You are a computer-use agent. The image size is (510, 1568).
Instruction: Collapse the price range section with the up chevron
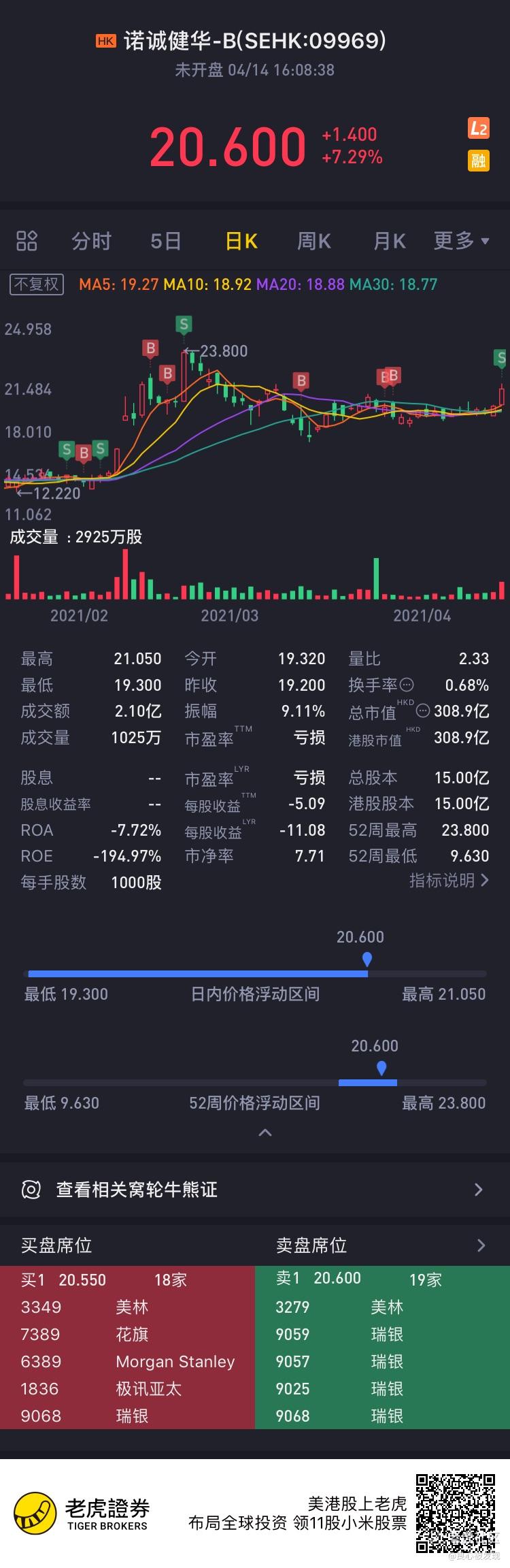265,1133
